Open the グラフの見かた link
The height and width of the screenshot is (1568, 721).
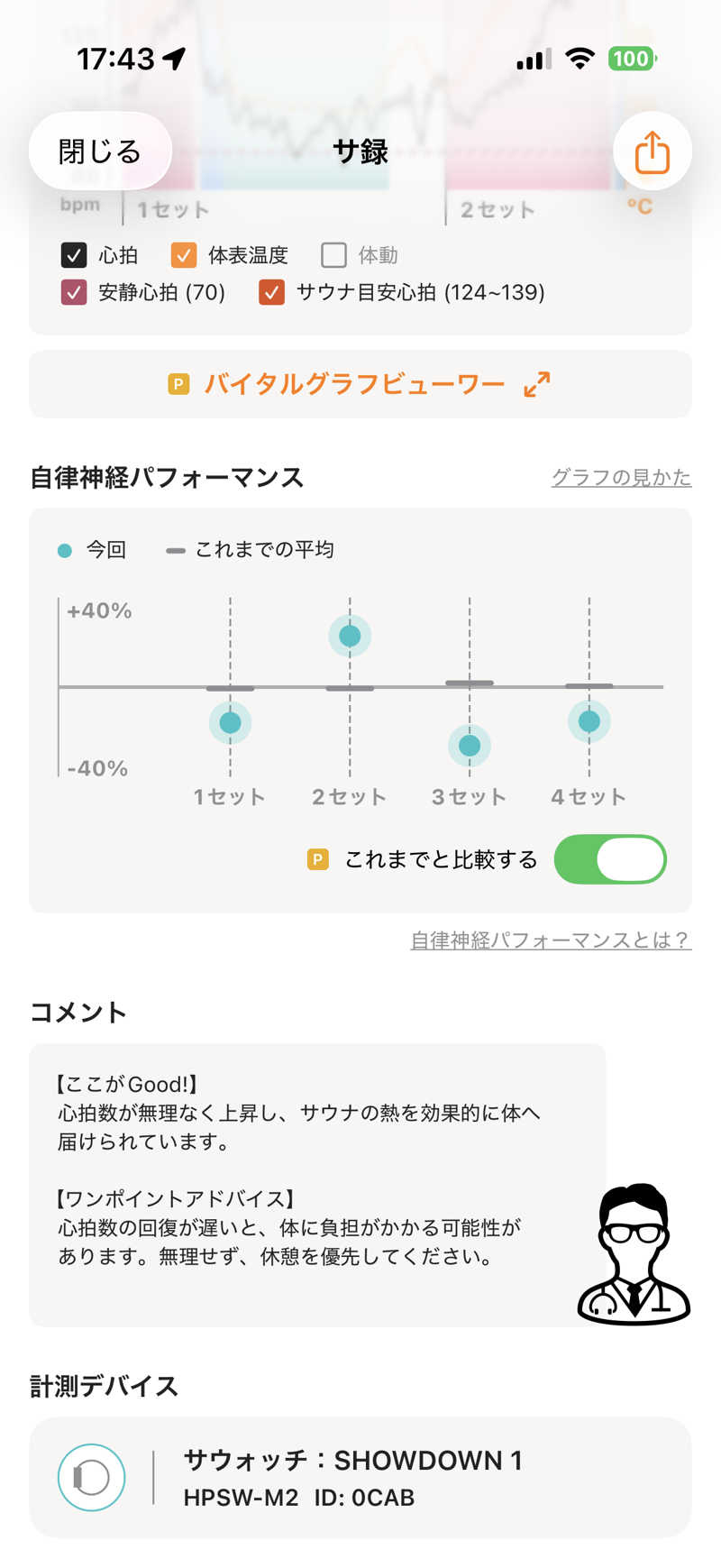coord(621,477)
